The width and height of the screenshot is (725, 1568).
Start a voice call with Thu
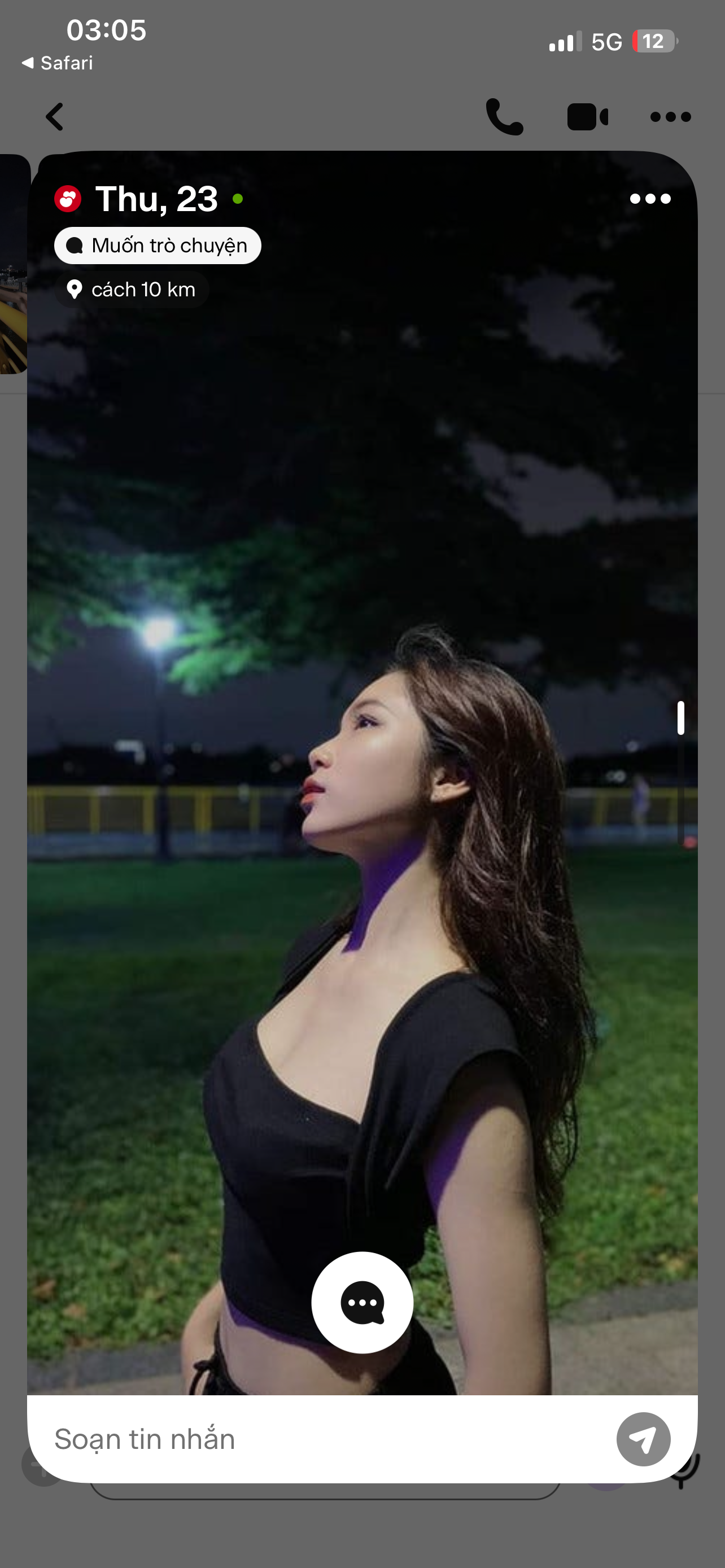505,117
